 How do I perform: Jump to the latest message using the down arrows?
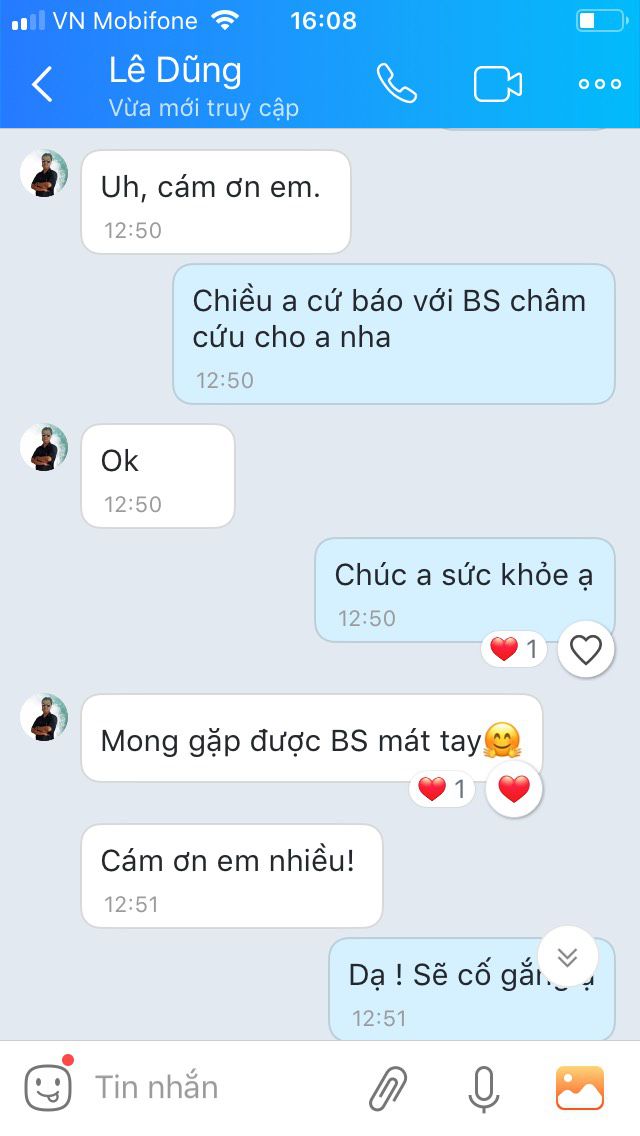coord(567,957)
